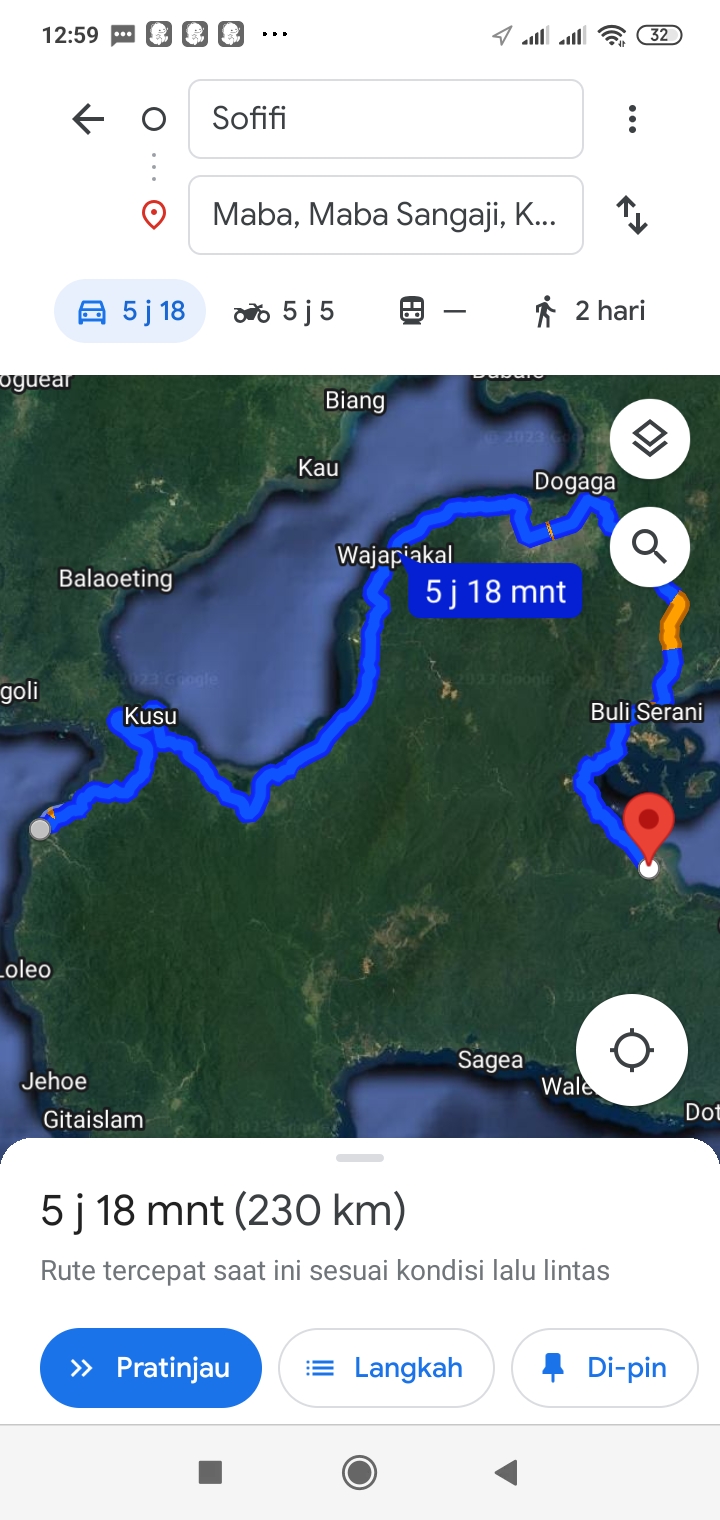
Task: Go back using the top-left arrow
Action: pos(88,120)
